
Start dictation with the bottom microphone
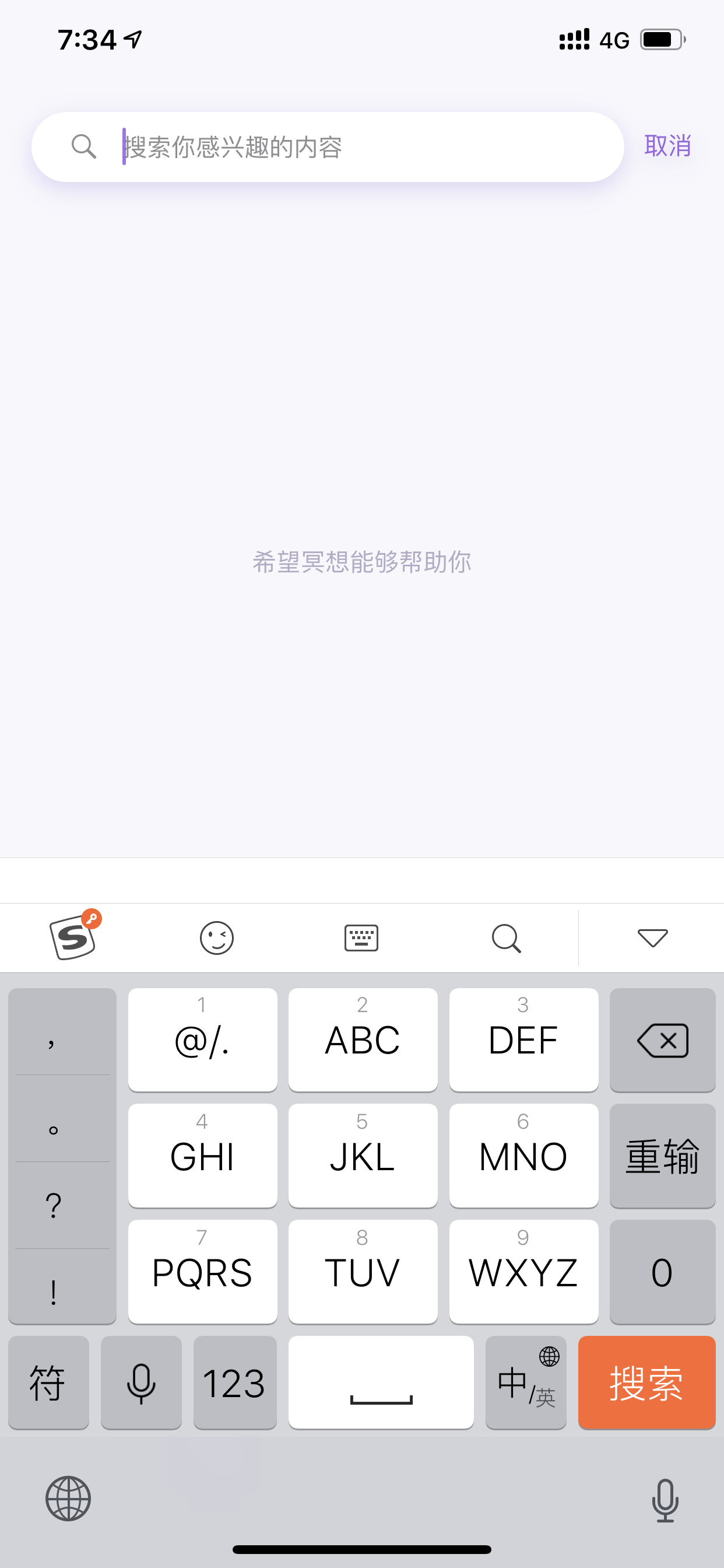[x=665, y=1500]
